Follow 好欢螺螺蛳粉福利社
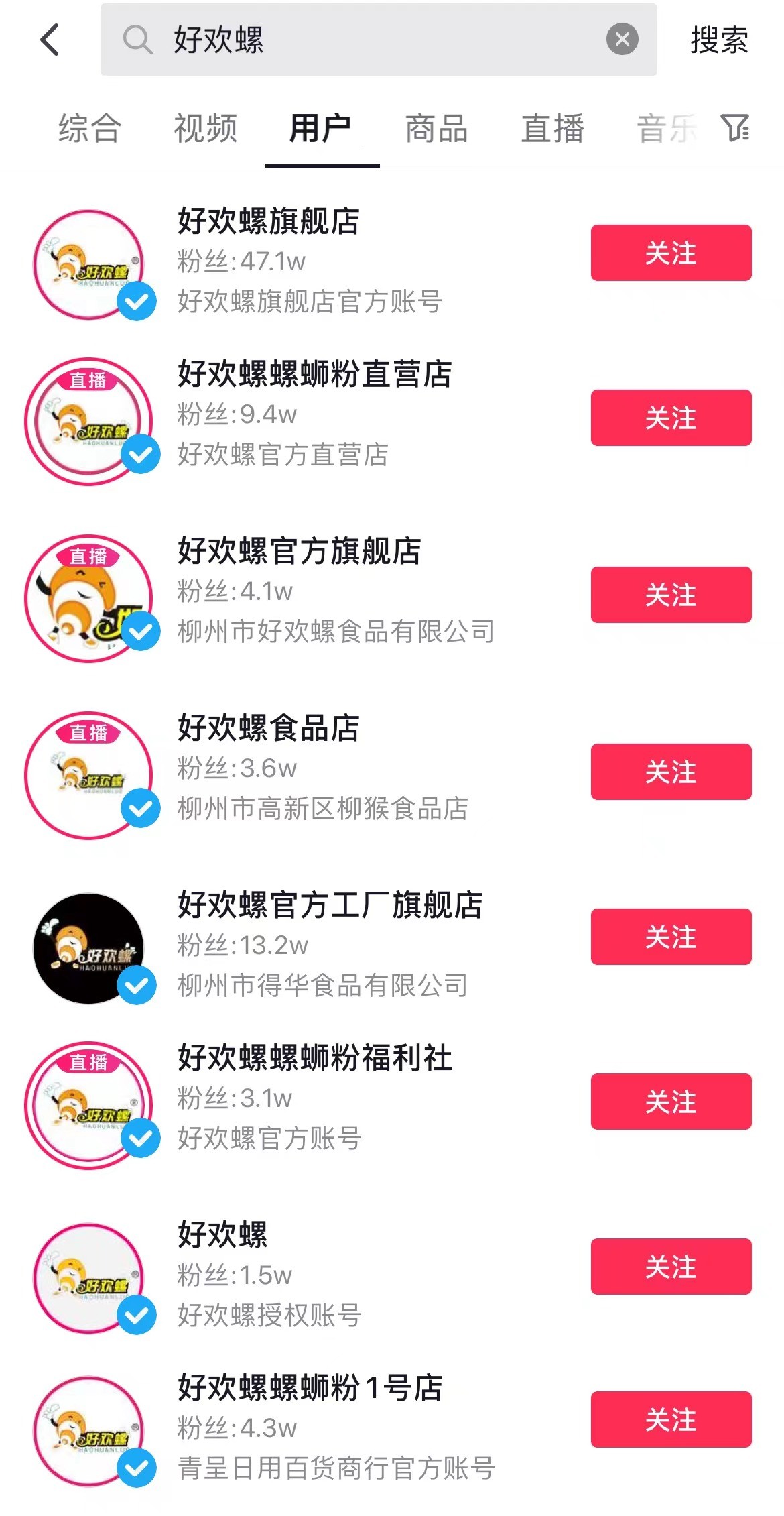Viewport: 784px width, 1516px height. click(671, 1102)
